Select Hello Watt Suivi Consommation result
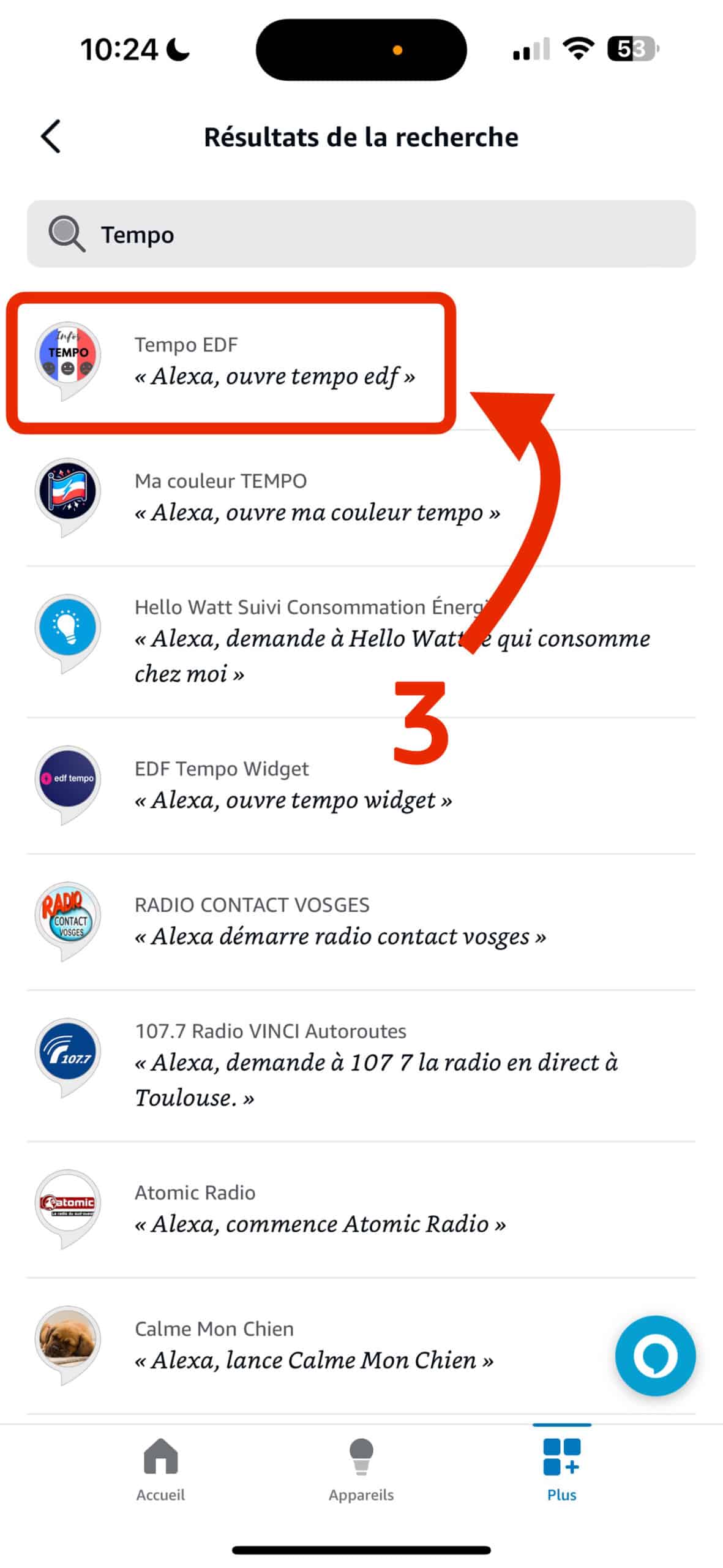This screenshot has width=723, height=1568. [x=361, y=641]
